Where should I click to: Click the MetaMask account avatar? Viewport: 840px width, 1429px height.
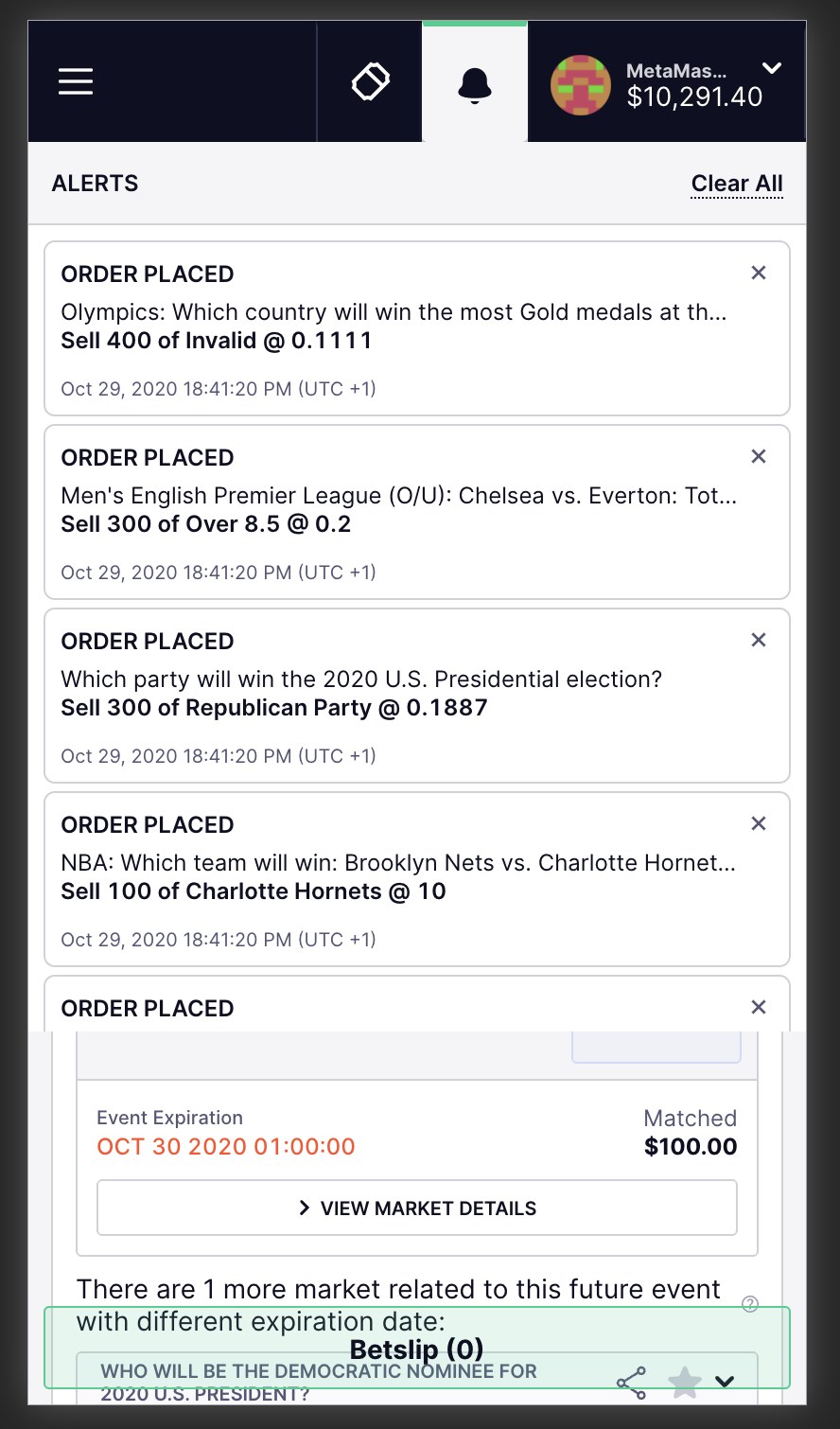(581, 84)
